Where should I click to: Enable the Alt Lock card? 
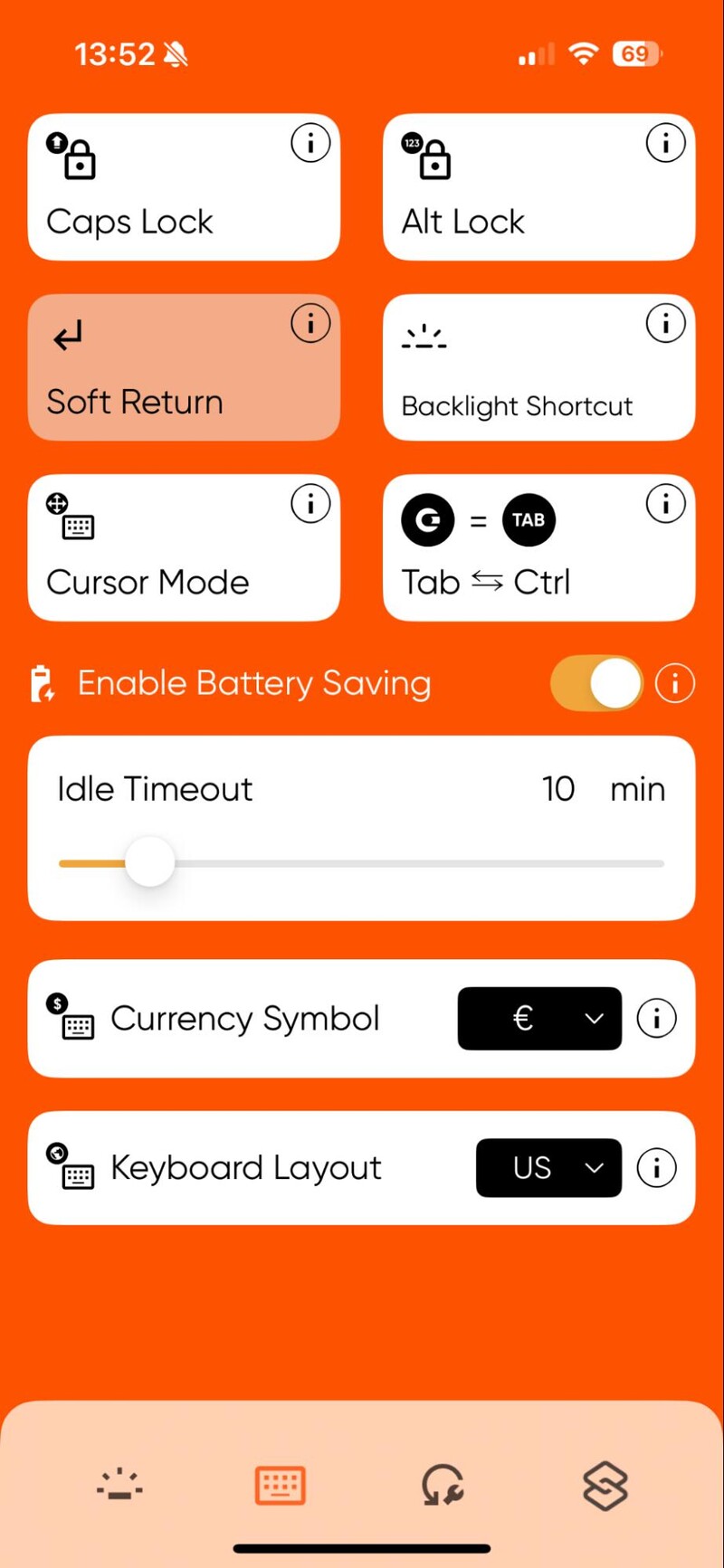(x=525, y=199)
